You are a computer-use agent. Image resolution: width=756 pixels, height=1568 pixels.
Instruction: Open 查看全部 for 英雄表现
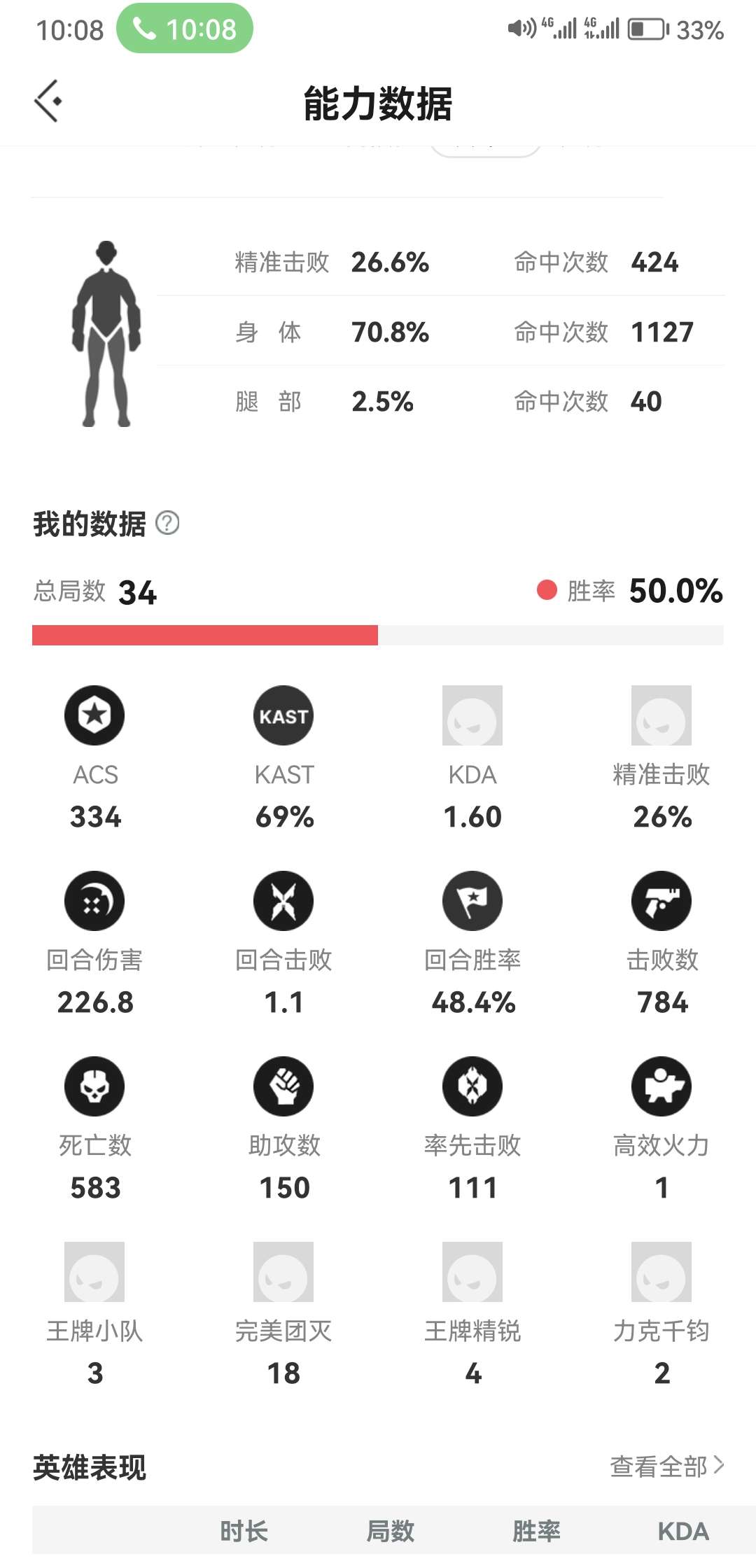pos(666,1466)
